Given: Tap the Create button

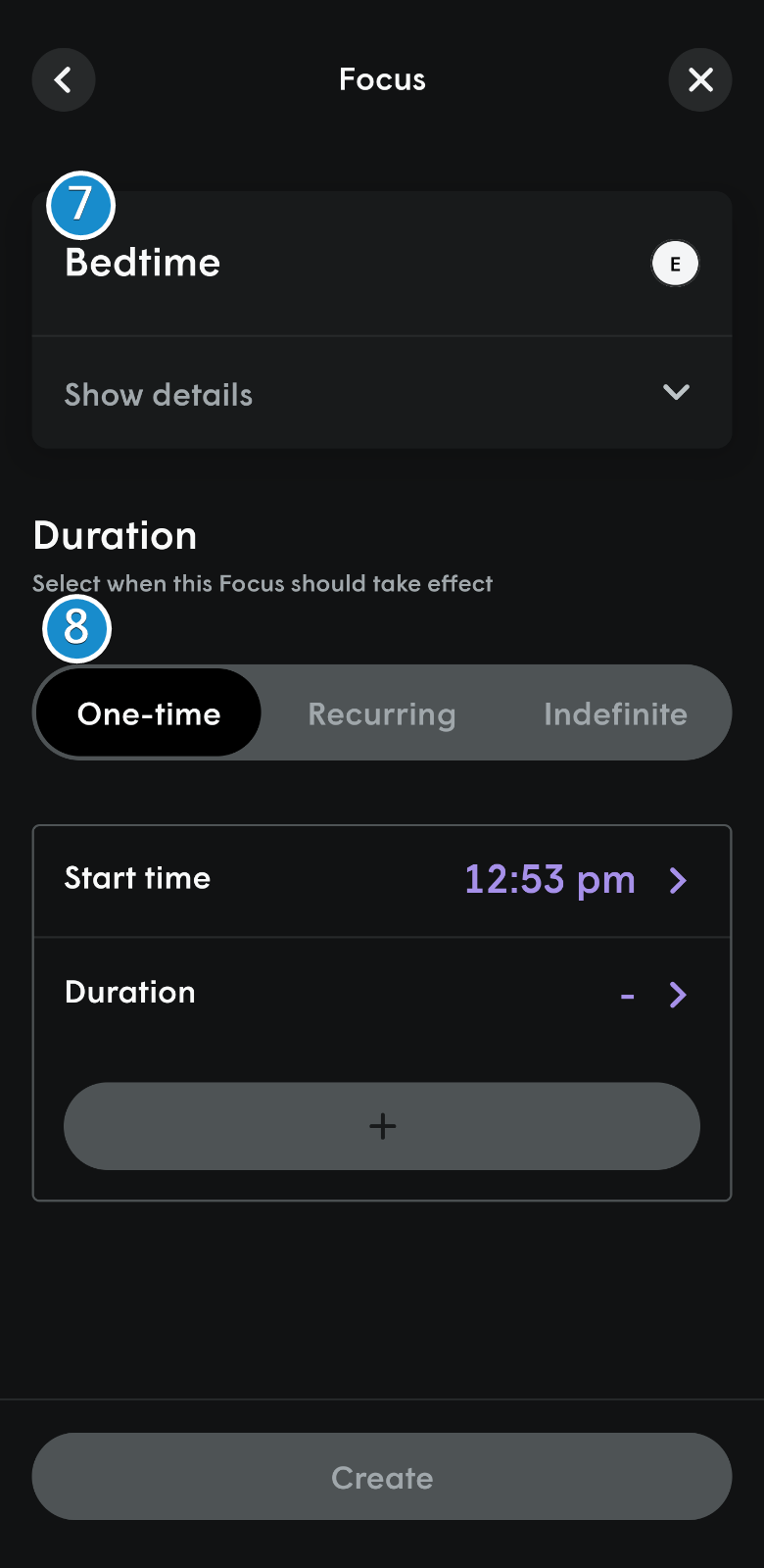Looking at the screenshot, I should click(x=382, y=1477).
